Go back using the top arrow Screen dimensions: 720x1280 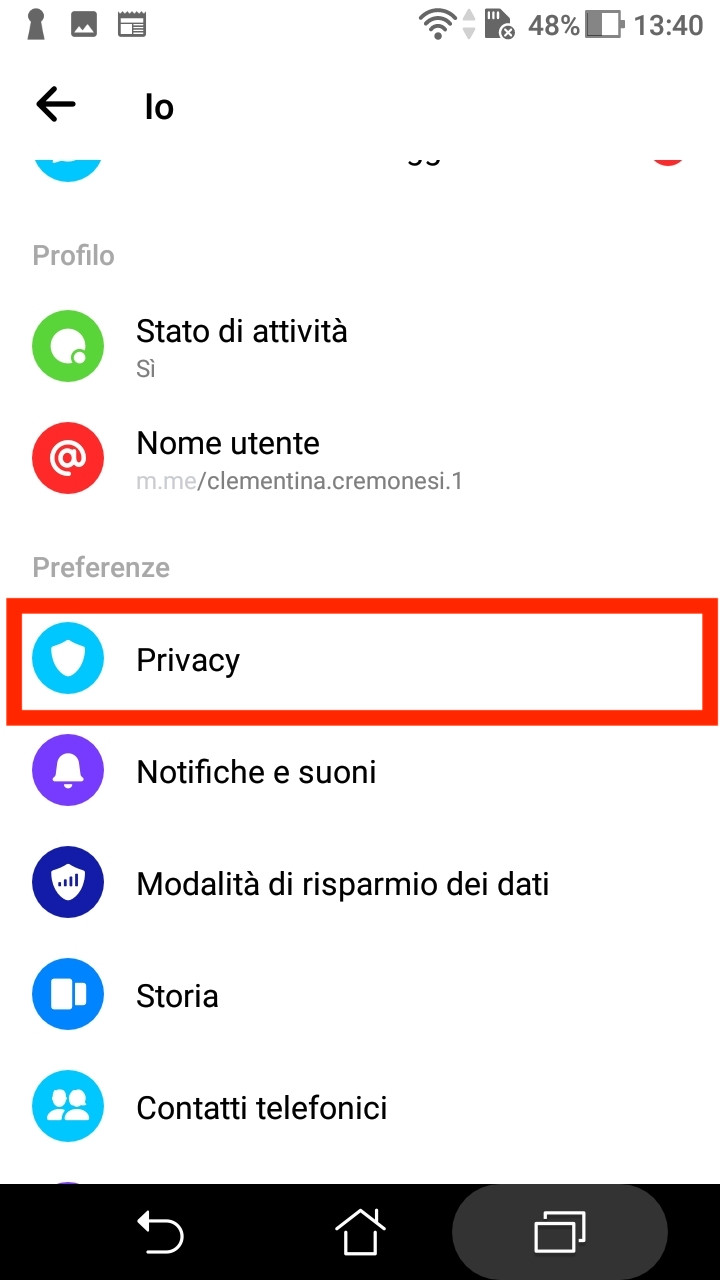tap(56, 104)
